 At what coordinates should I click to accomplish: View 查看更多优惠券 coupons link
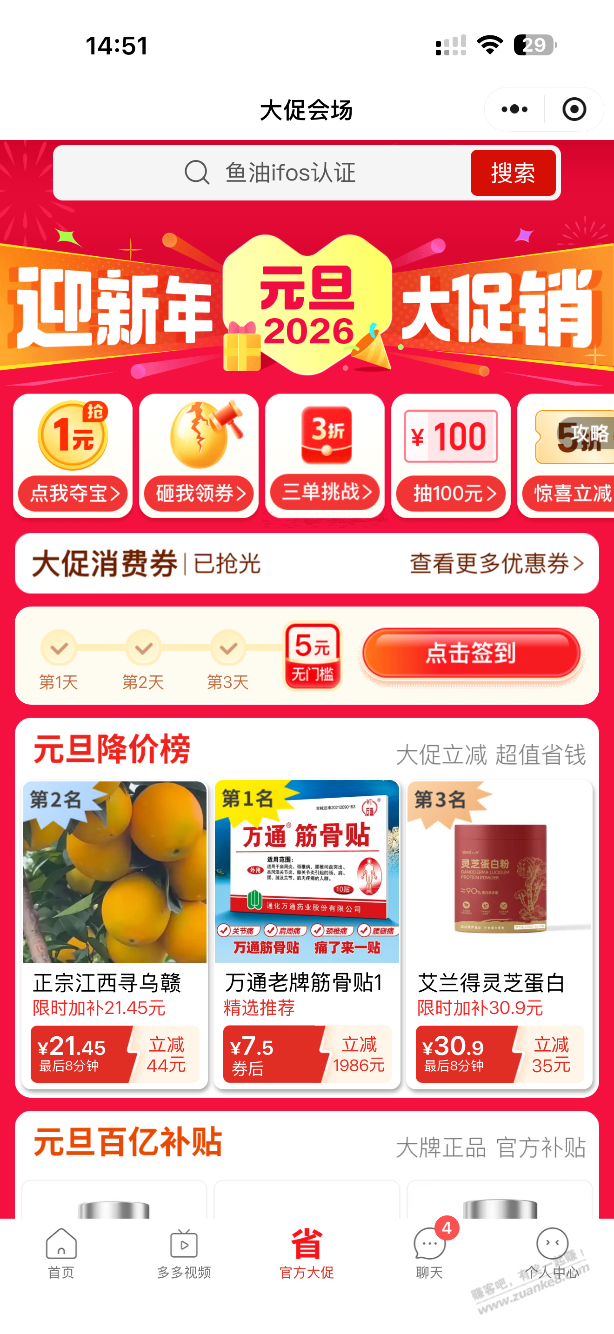[x=496, y=564]
